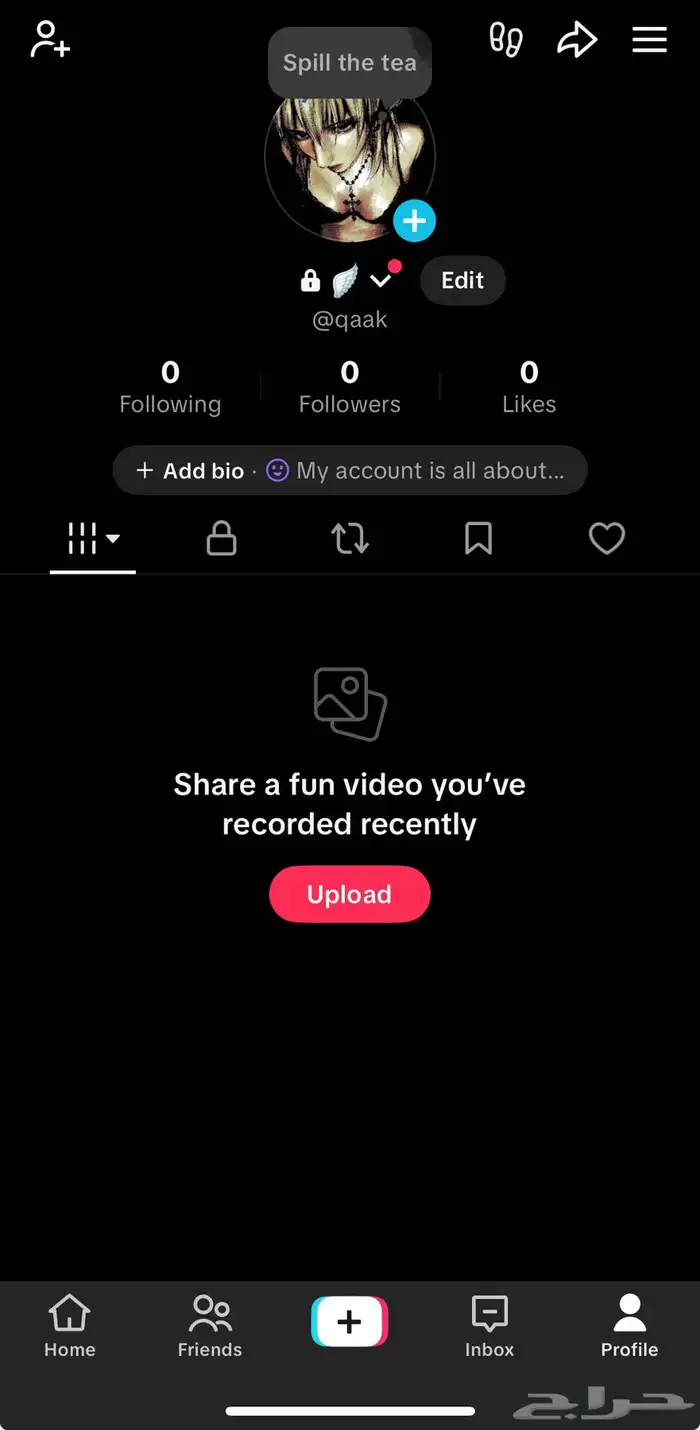Open the hamburger menu
This screenshot has height=1430, width=700.
pos(649,40)
